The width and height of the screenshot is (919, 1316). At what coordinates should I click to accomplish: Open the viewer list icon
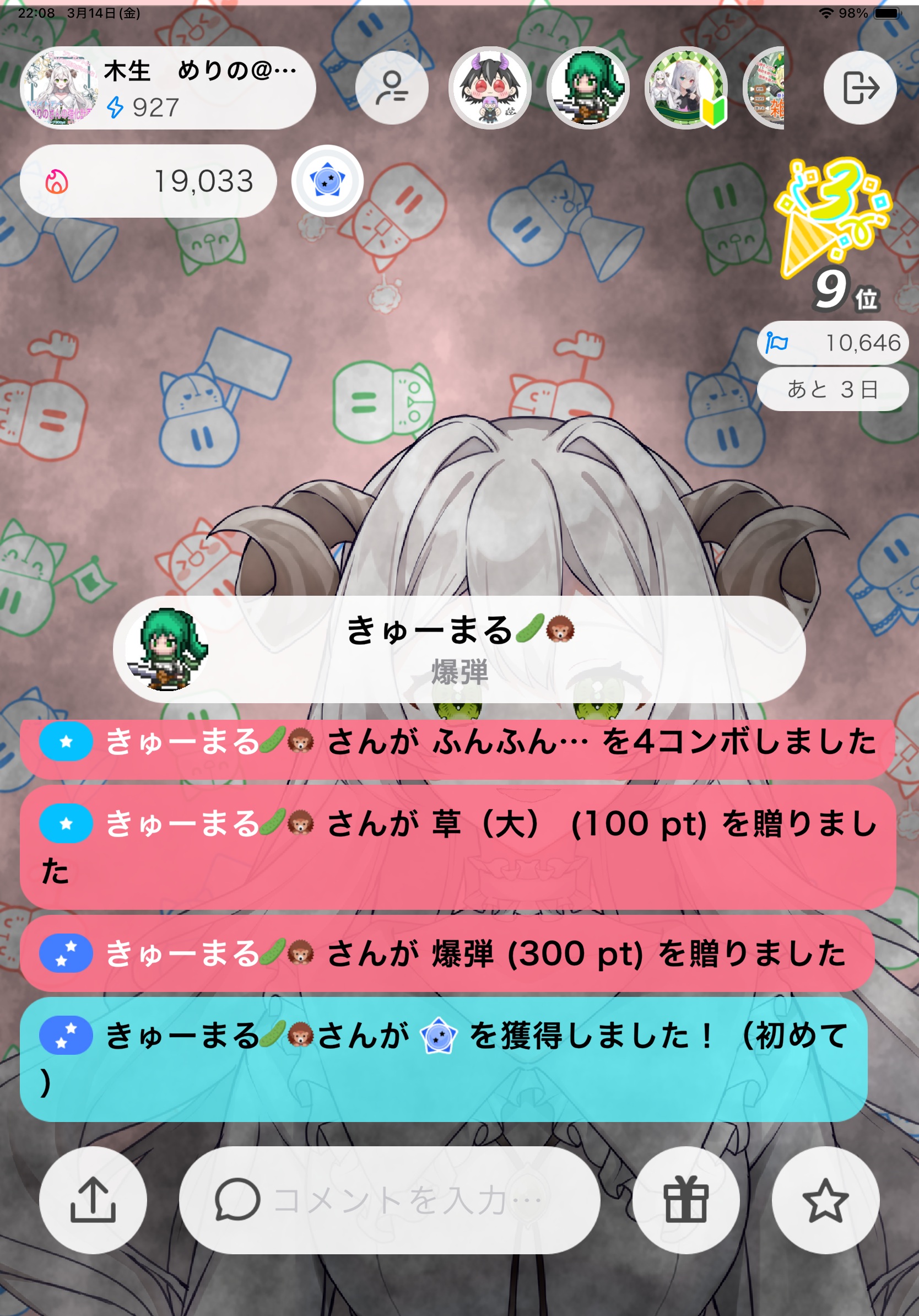pos(391,88)
